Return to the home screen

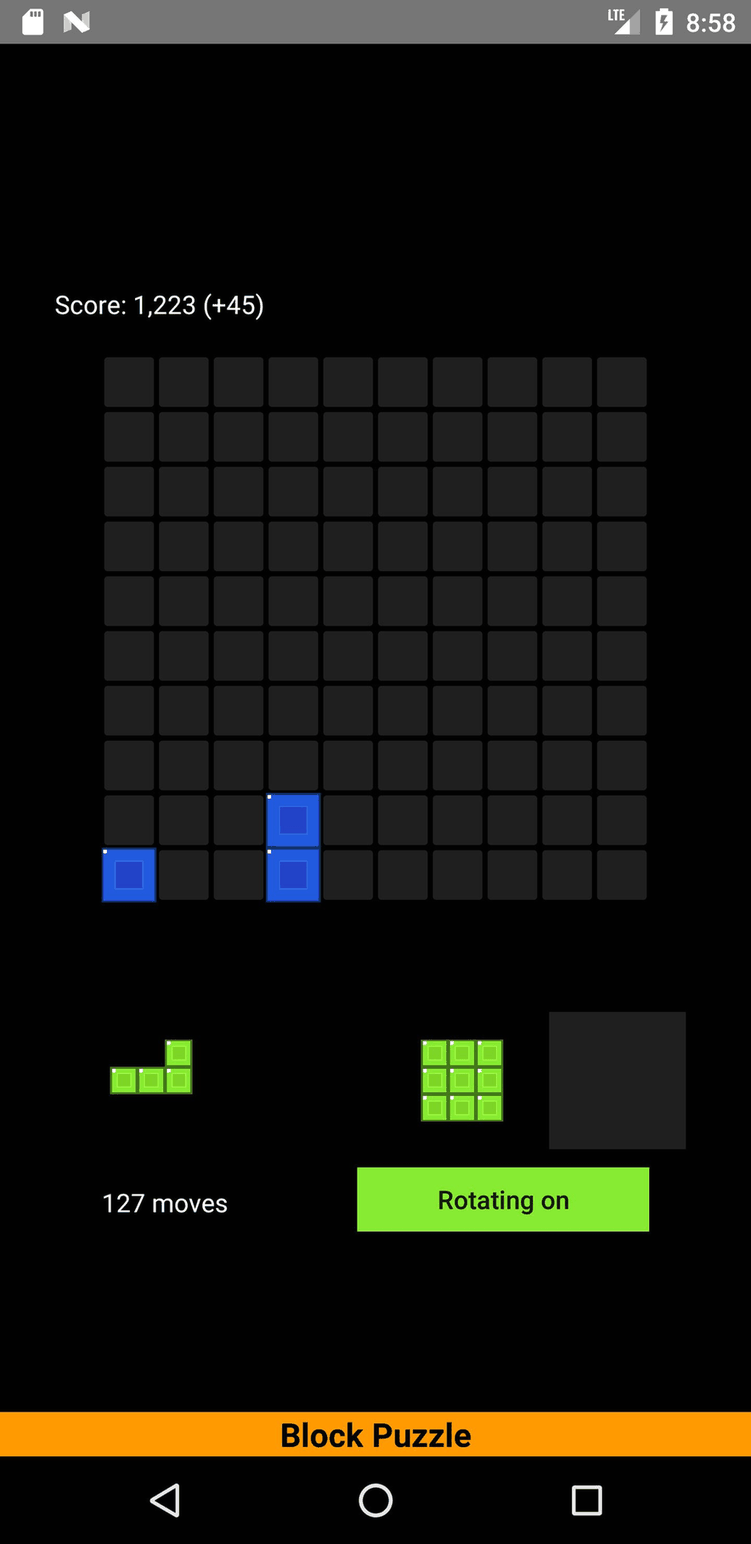pos(375,1499)
